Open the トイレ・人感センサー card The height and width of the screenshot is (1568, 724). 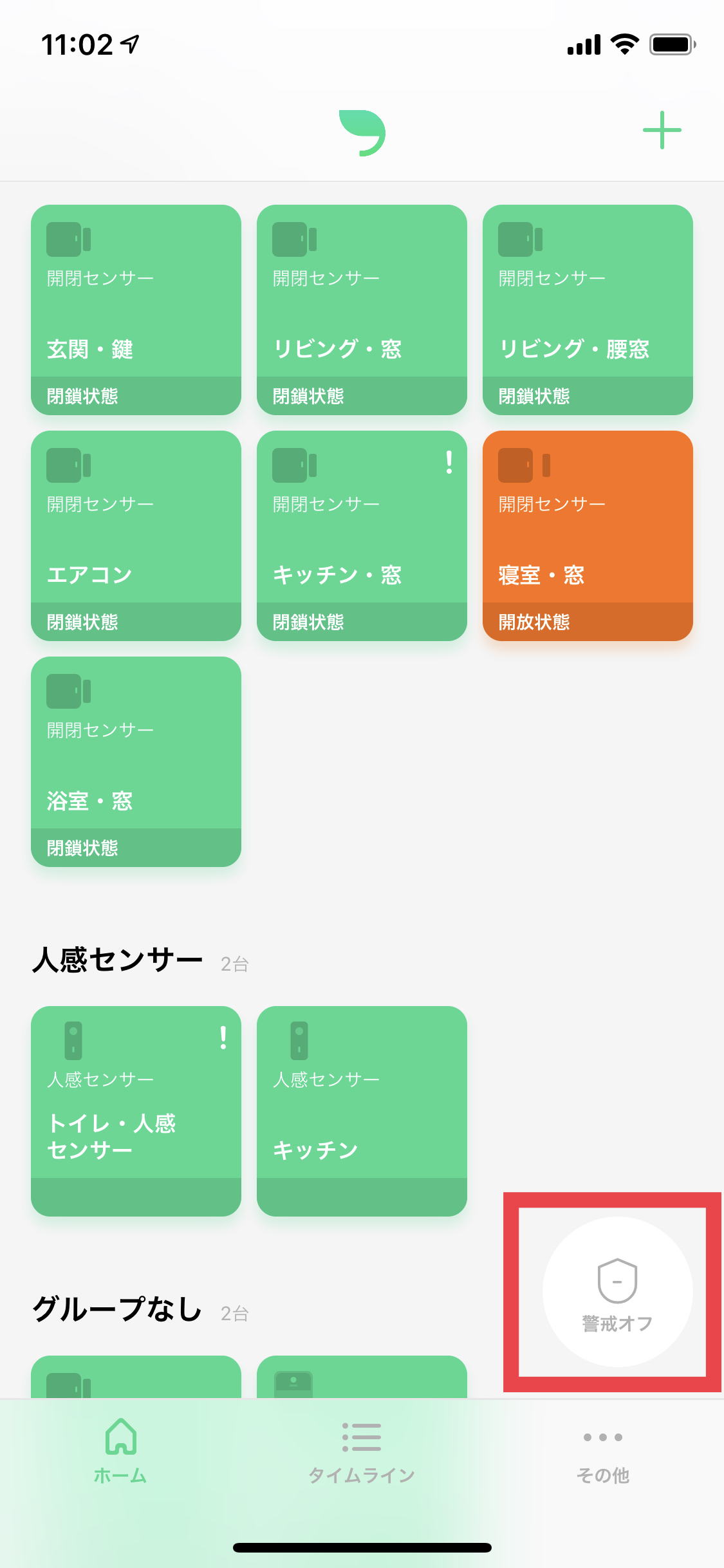(x=136, y=1111)
